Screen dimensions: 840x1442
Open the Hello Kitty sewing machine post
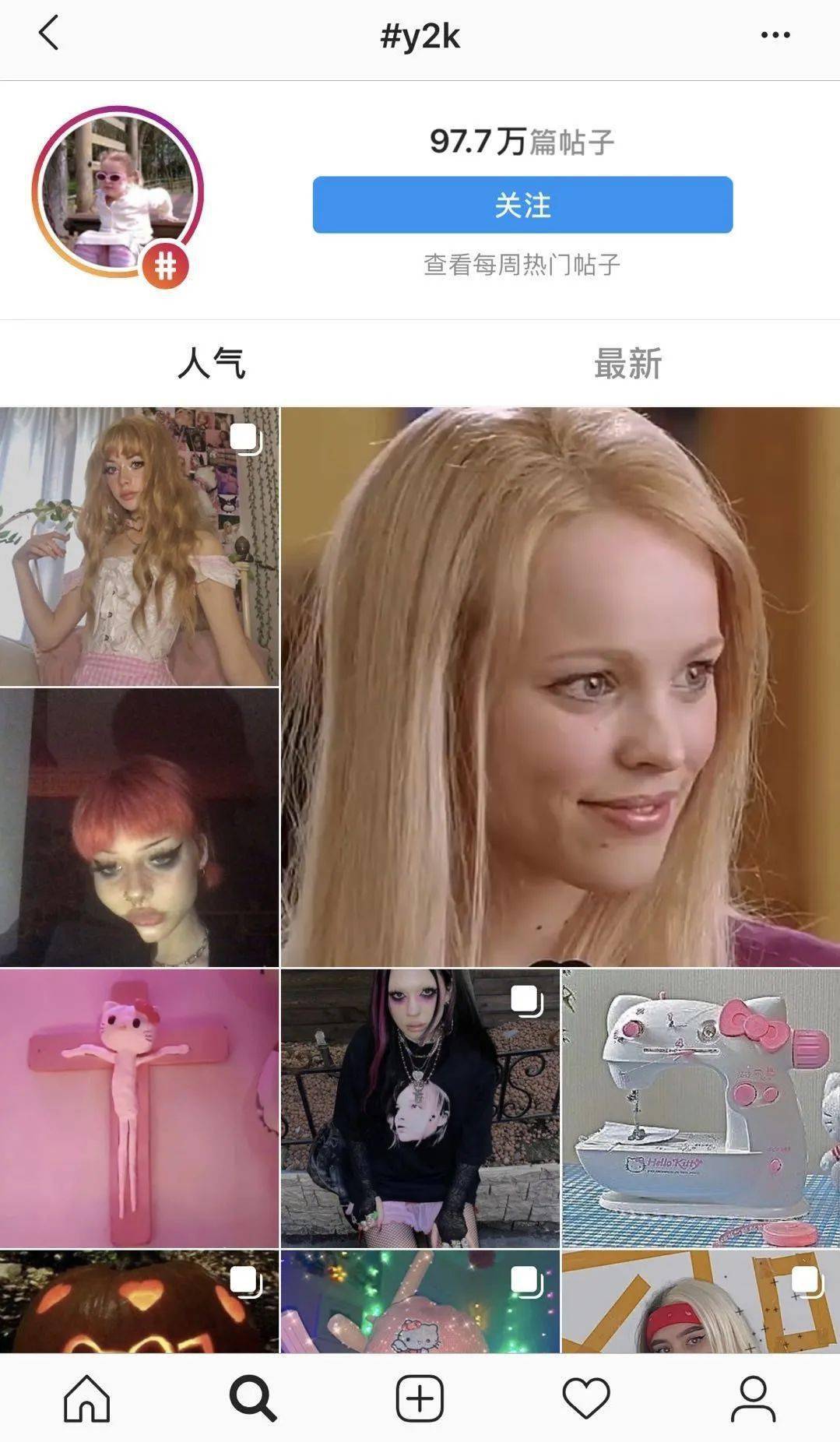(x=701, y=1108)
